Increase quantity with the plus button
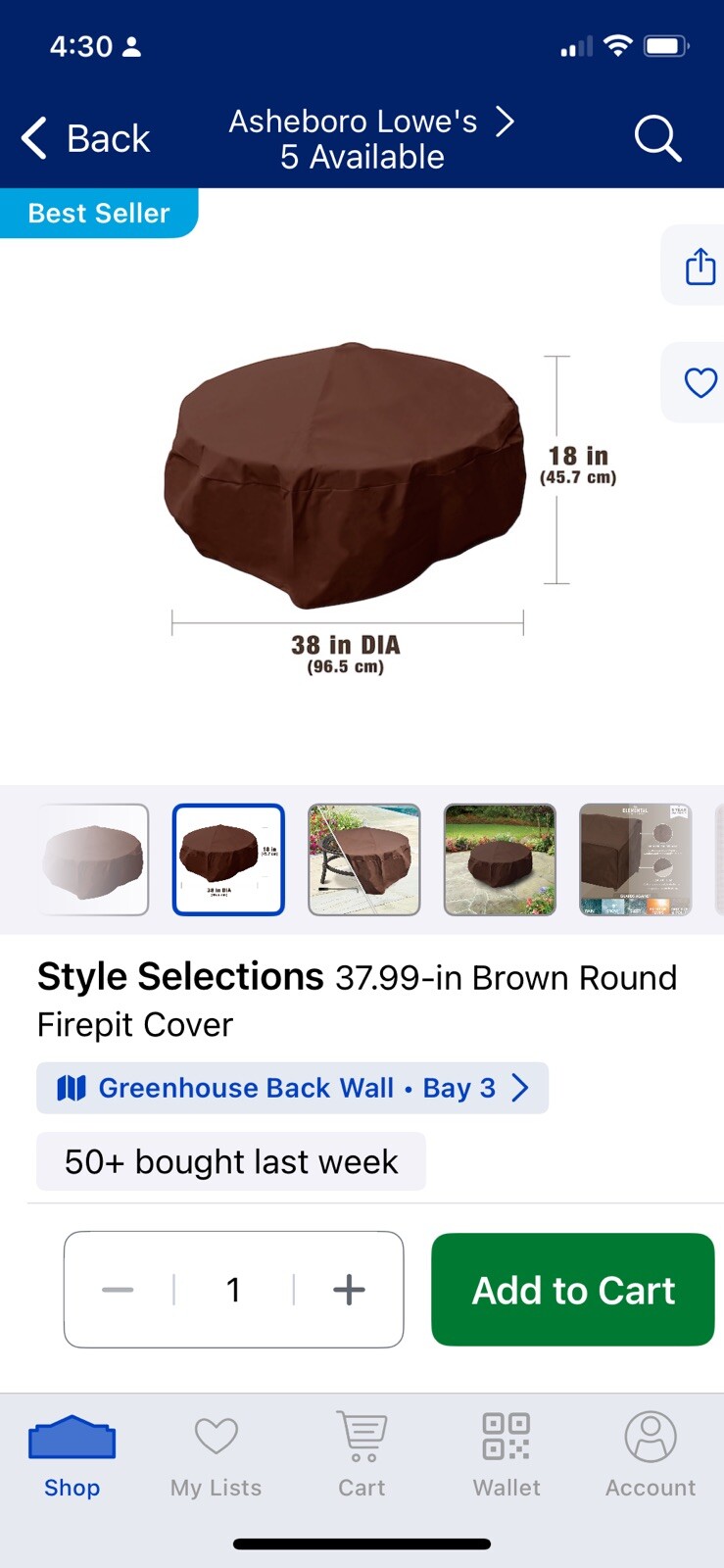This screenshot has height=1568, width=724. pyautogui.click(x=349, y=1290)
